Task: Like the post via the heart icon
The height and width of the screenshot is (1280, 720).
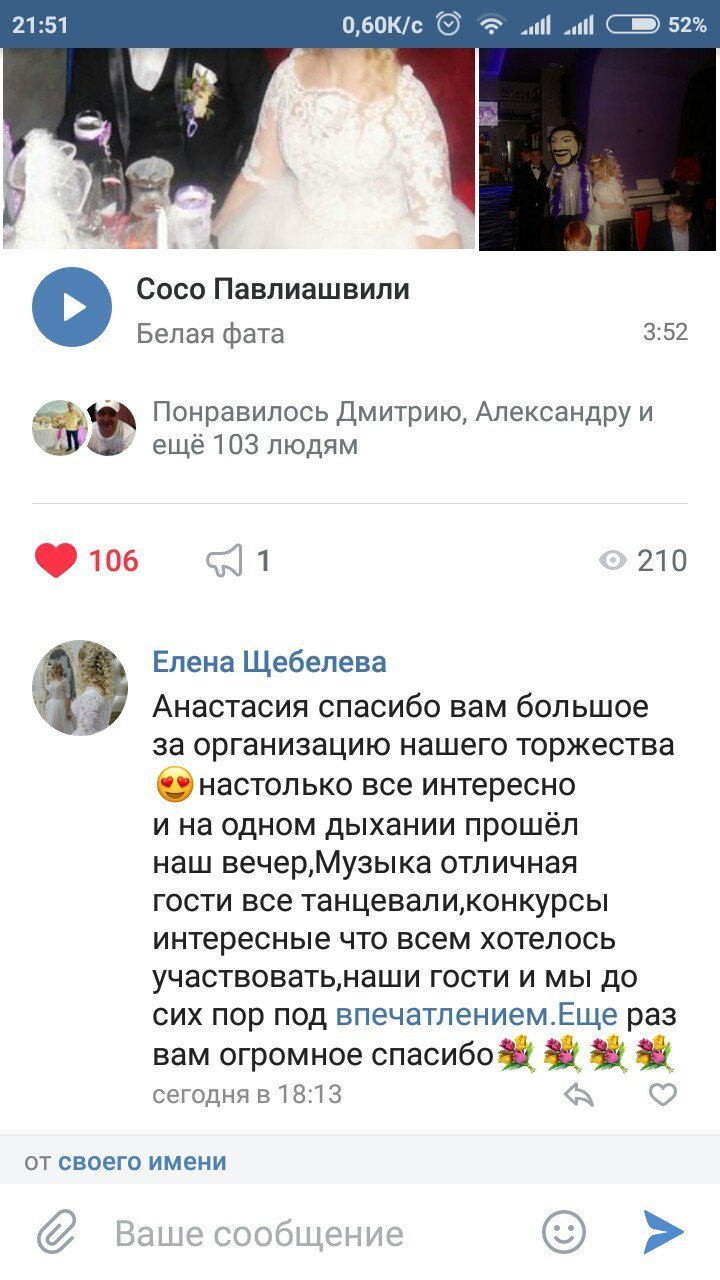Action: [57, 561]
